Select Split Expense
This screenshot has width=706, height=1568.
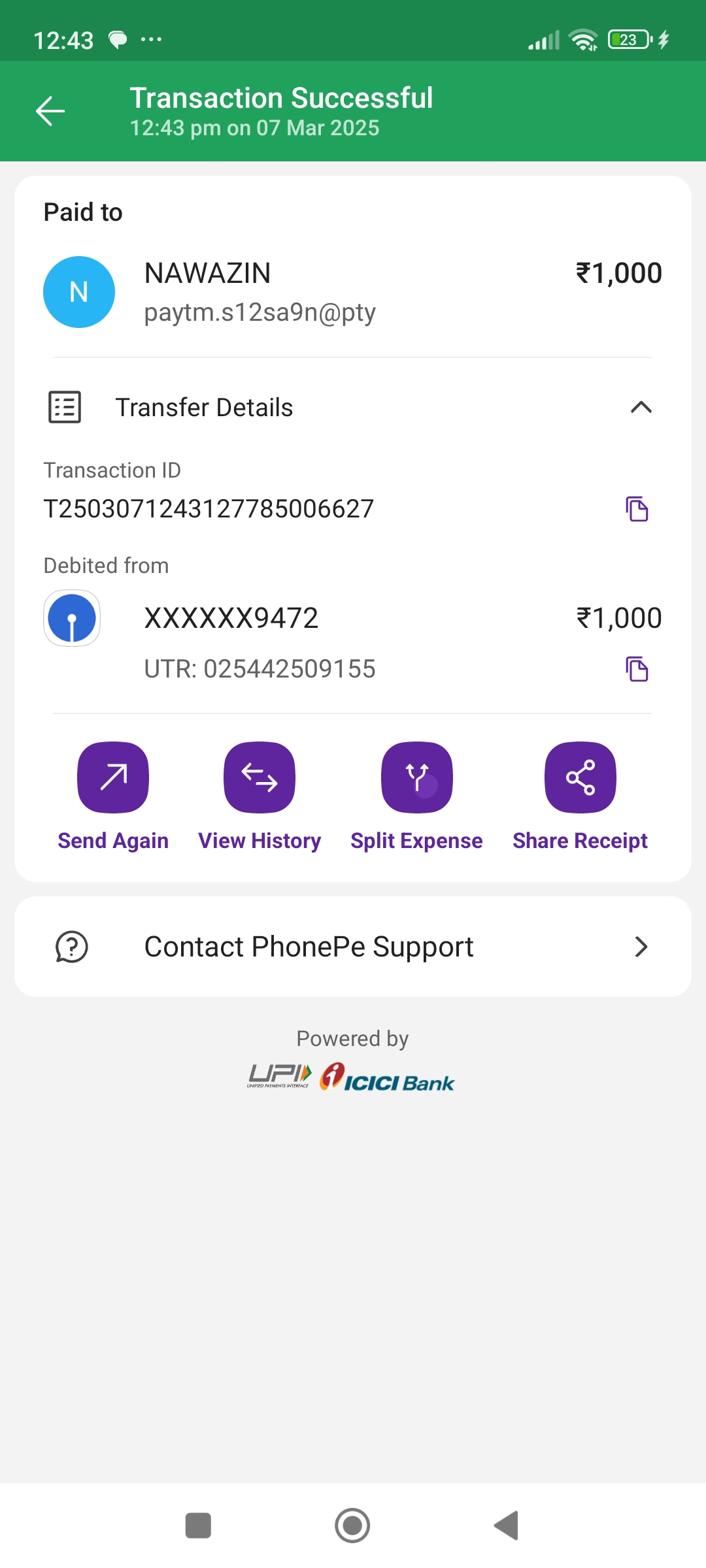pyautogui.click(x=416, y=777)
